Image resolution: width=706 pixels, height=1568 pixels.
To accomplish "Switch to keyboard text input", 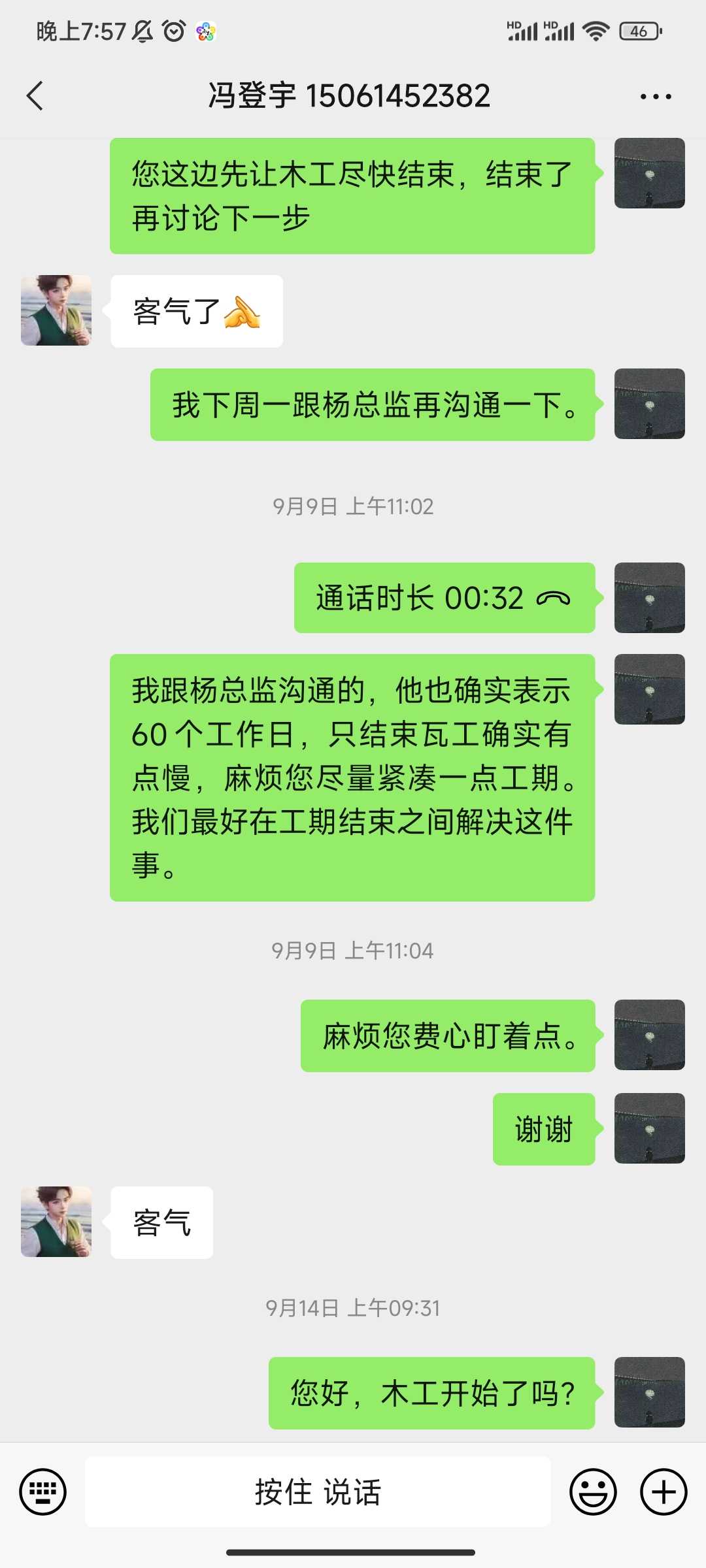I will click(43, 1492).
